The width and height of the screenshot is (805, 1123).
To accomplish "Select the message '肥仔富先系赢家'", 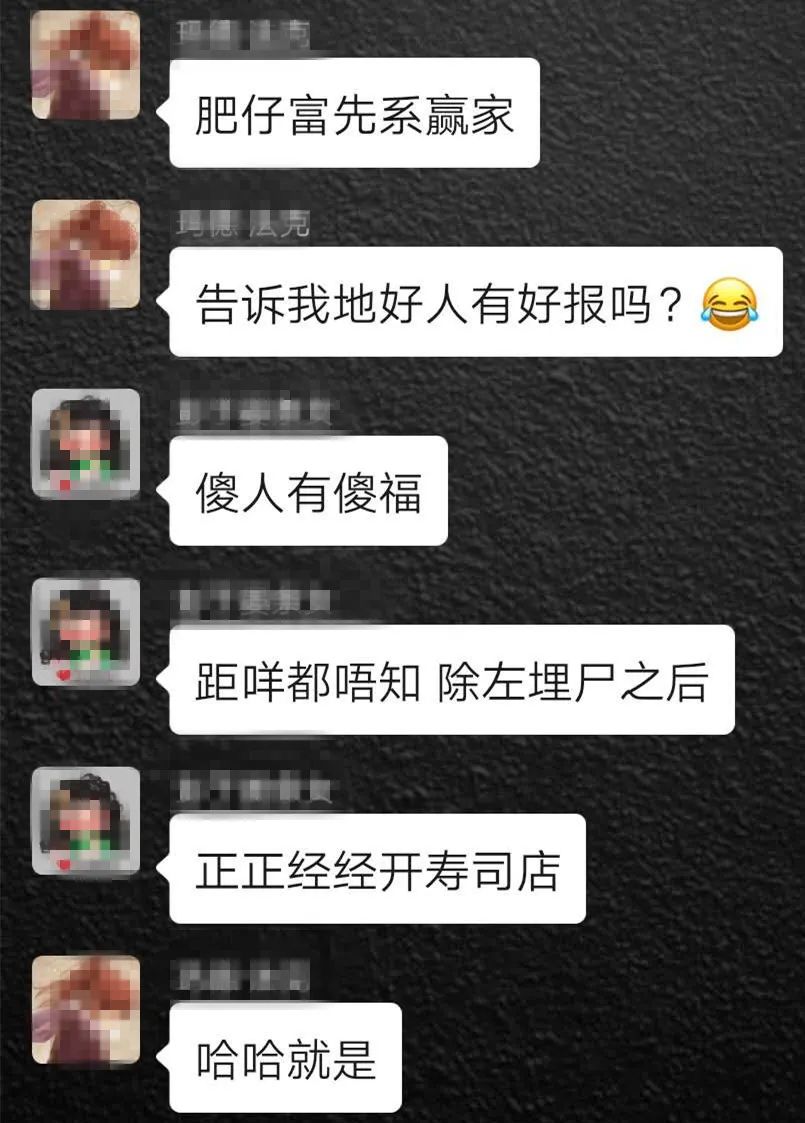I will pyautogui.click(x=355, y=110).
